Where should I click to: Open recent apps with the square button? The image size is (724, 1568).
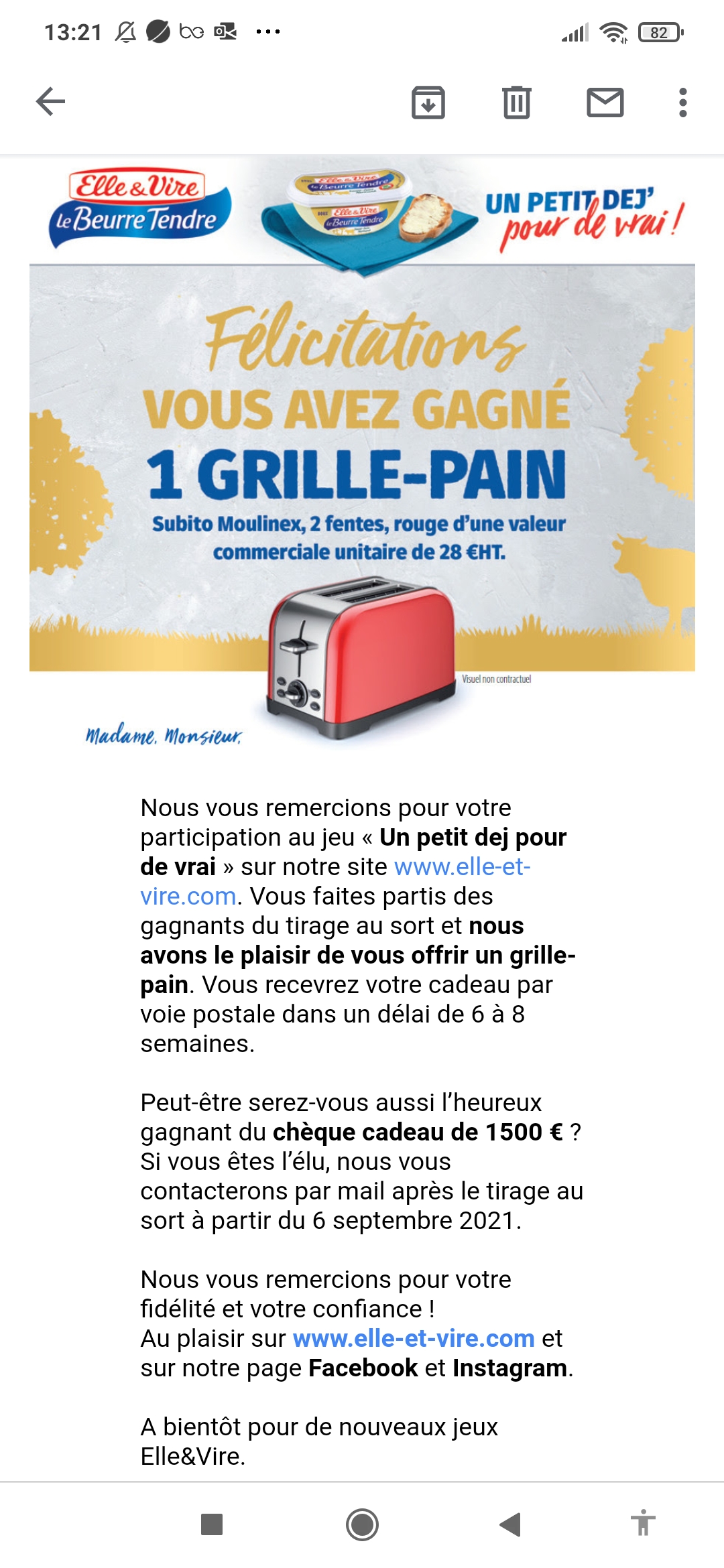click(x=212, y=1524)
